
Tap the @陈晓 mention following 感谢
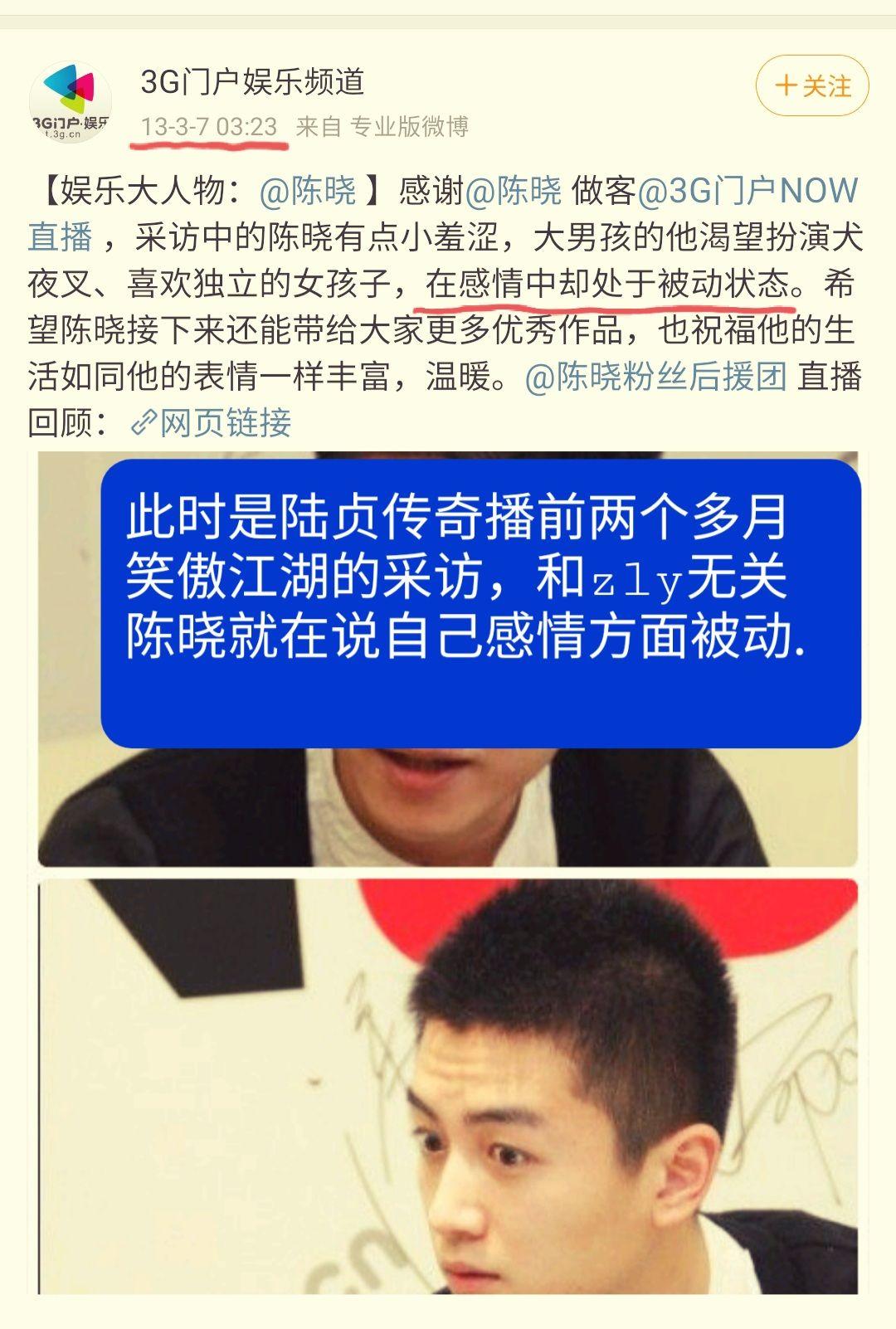(514, 191)
